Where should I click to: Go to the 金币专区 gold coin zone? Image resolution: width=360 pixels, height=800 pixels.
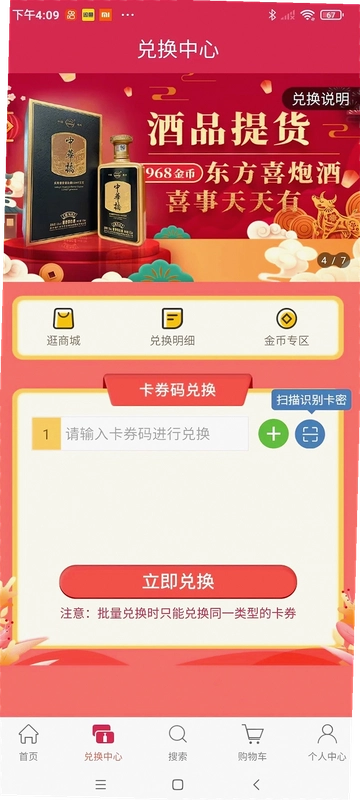tap(287, 328)
